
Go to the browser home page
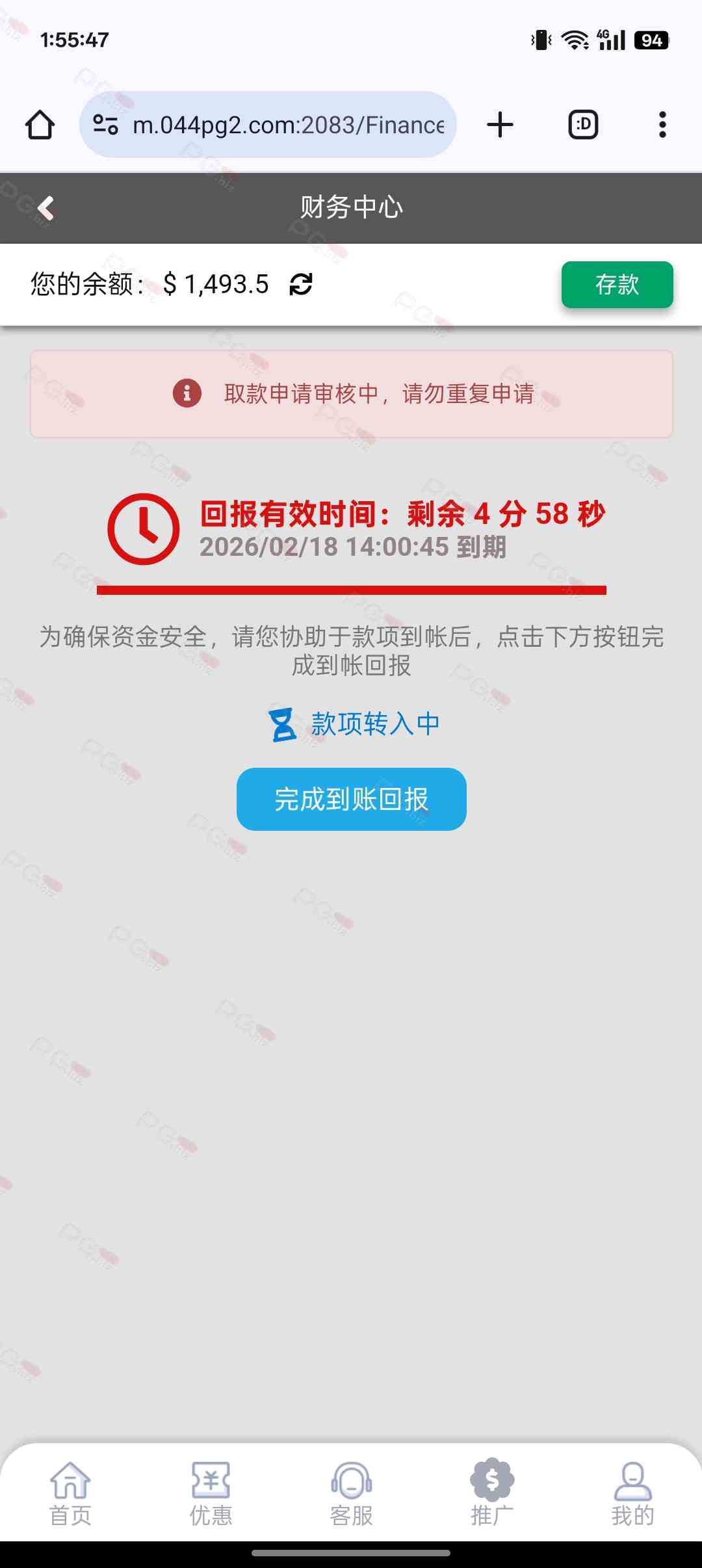(x=40, y=125)
